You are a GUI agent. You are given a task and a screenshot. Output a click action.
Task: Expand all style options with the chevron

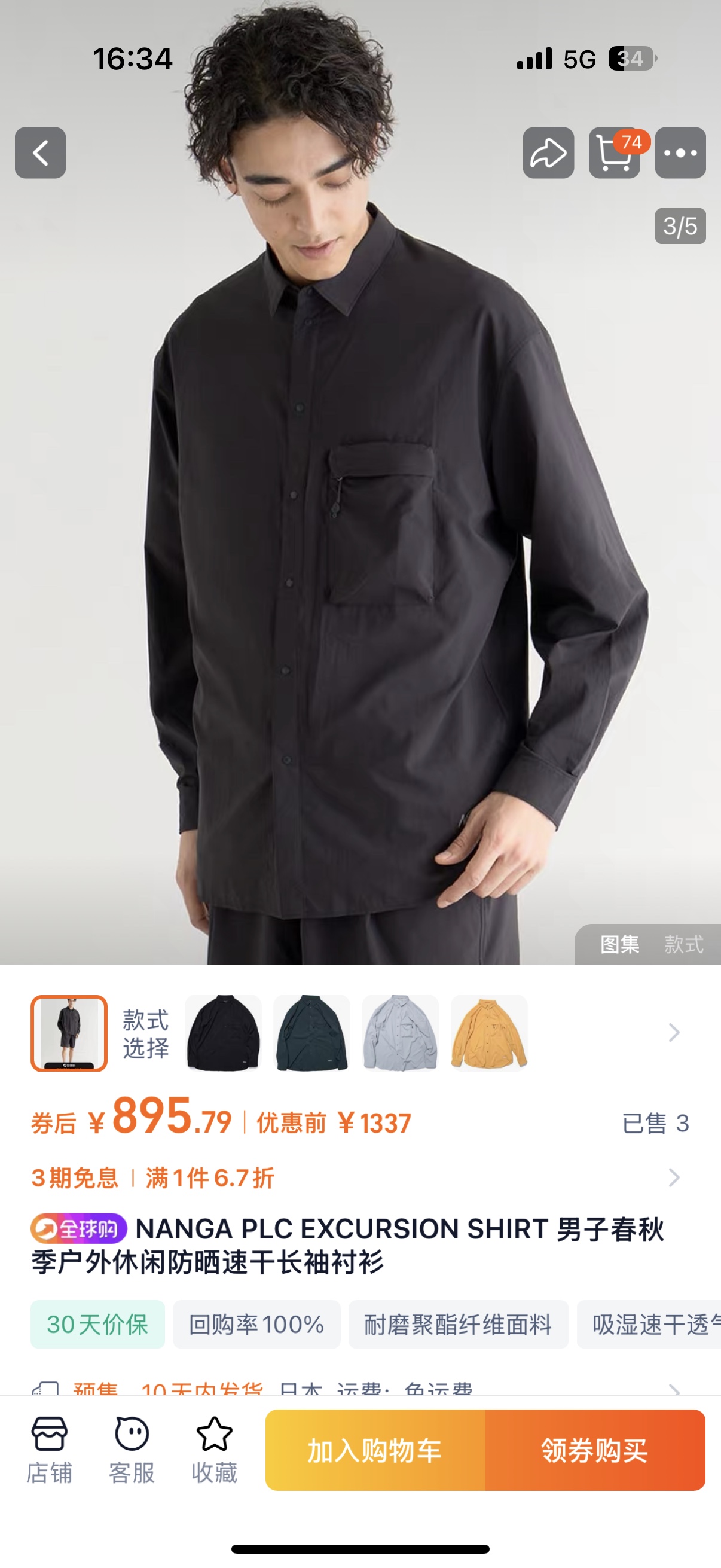[x=674, y=1032]
